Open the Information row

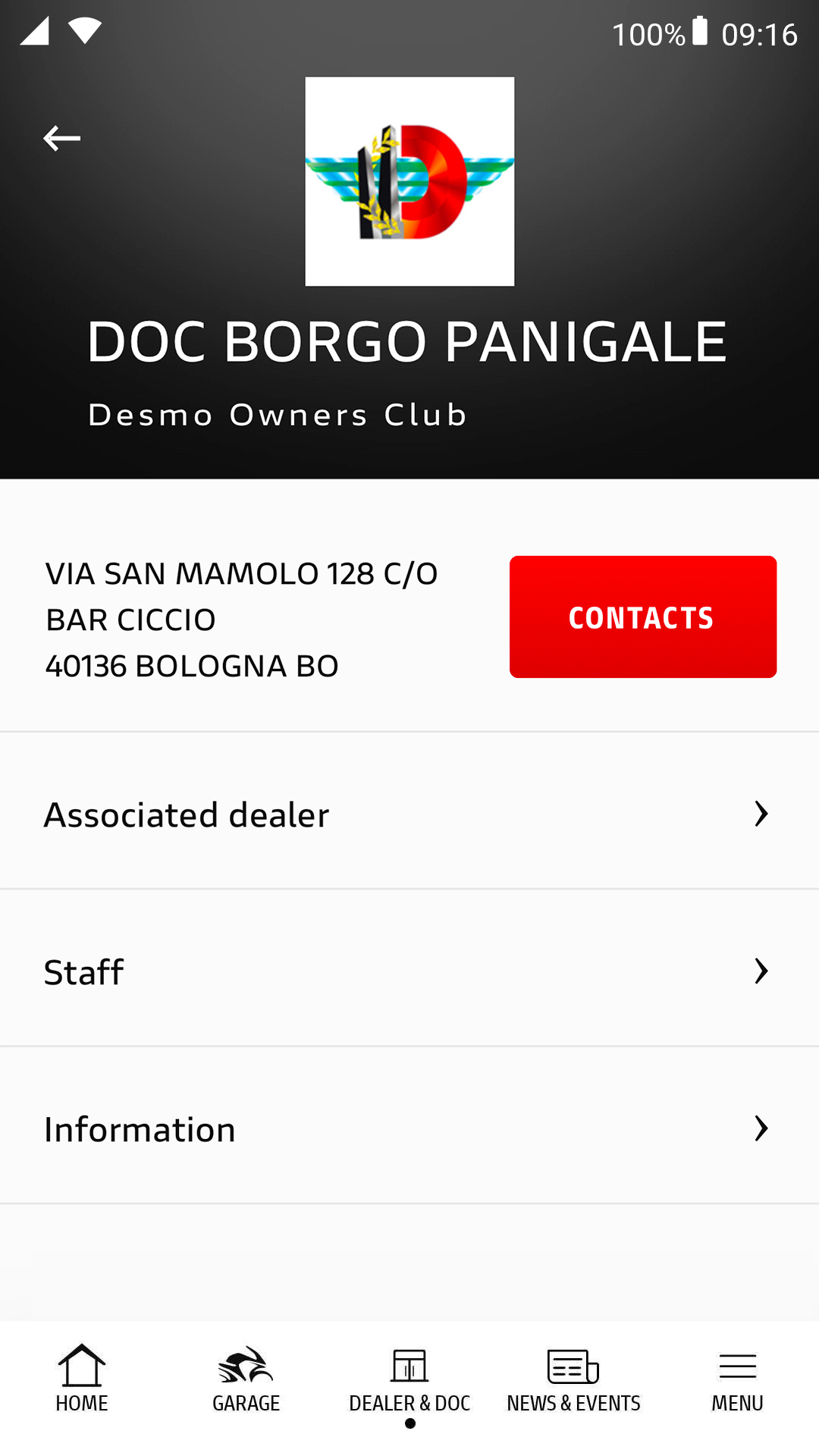pyautogui.click(x=409, y=1127)
